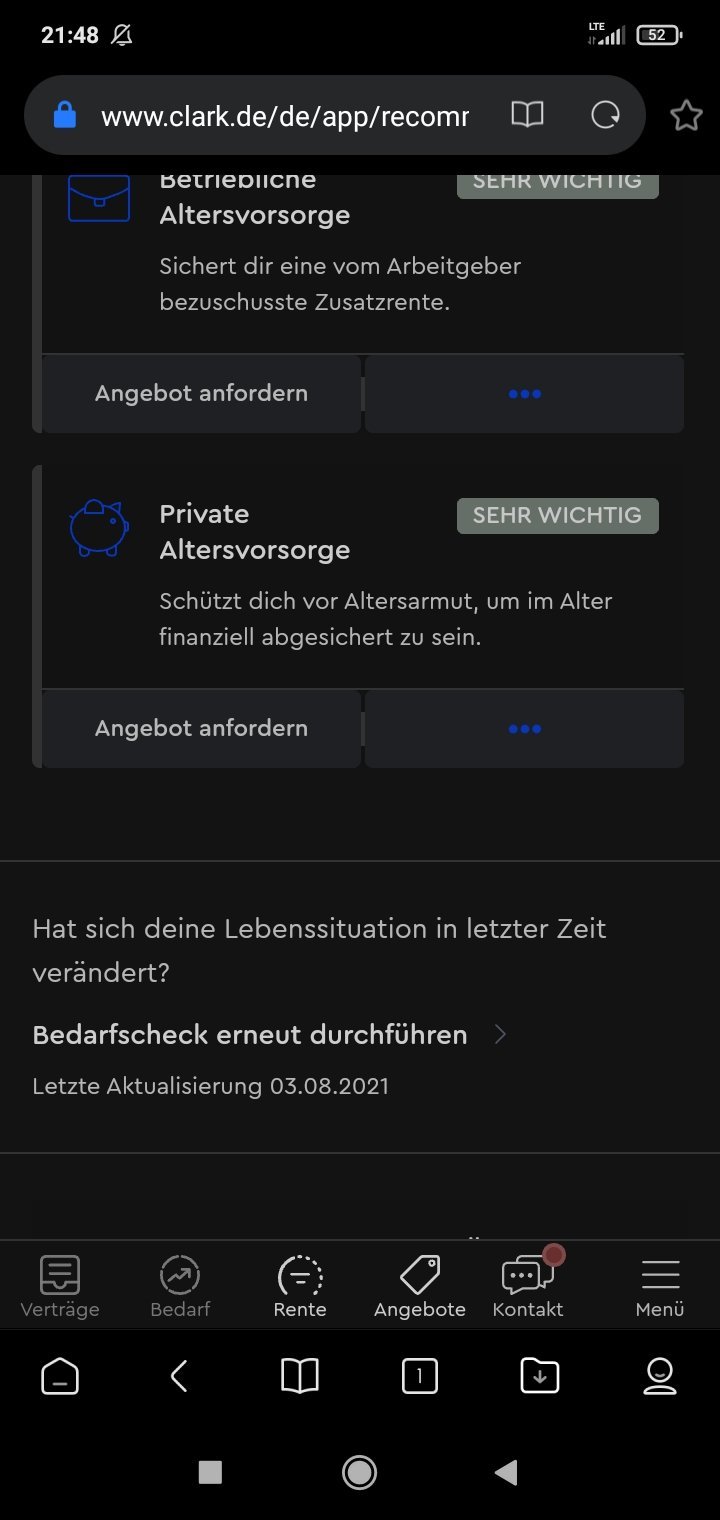Open the browser downloads folder

540,1378
